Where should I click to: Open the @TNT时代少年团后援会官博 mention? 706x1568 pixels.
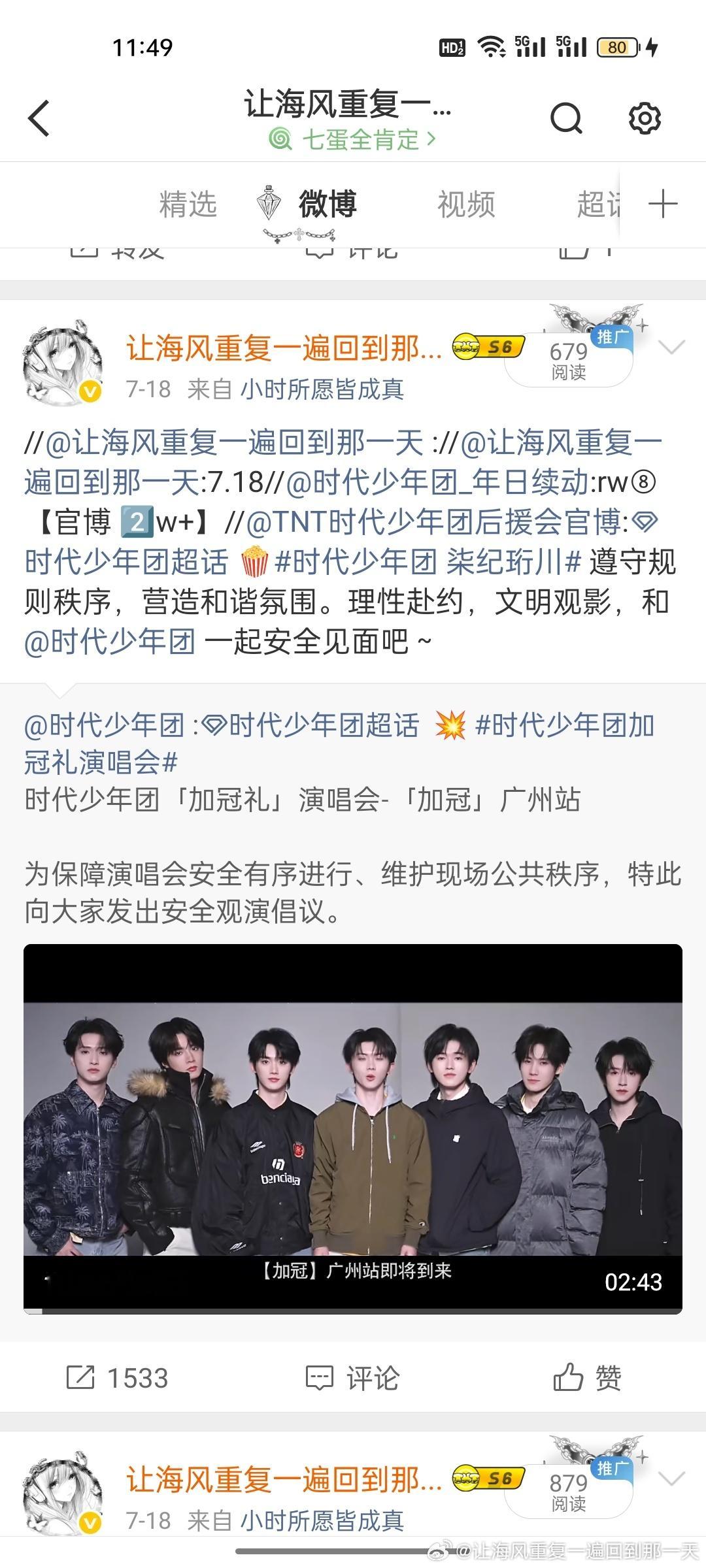437,521
